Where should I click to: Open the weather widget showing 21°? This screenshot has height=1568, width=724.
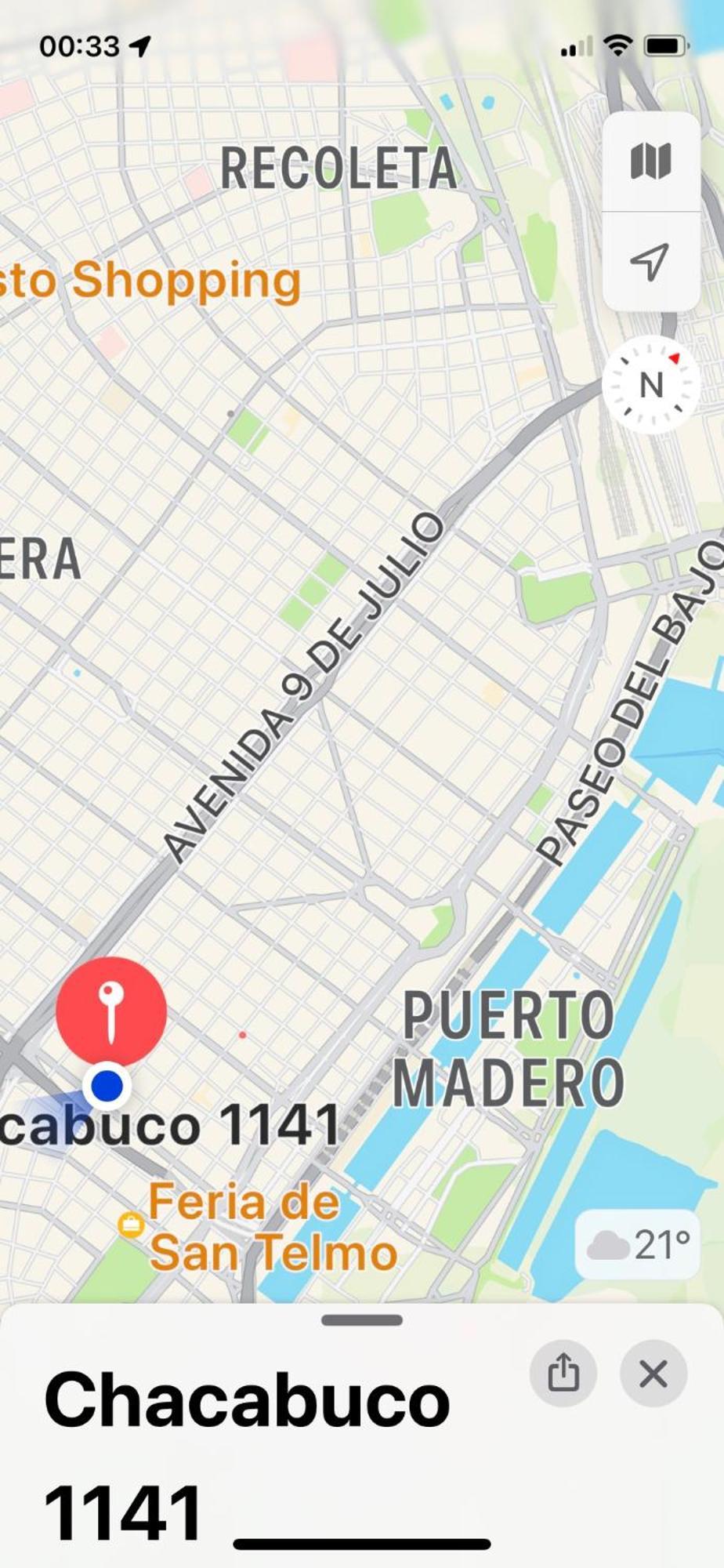pos(637,1244)
